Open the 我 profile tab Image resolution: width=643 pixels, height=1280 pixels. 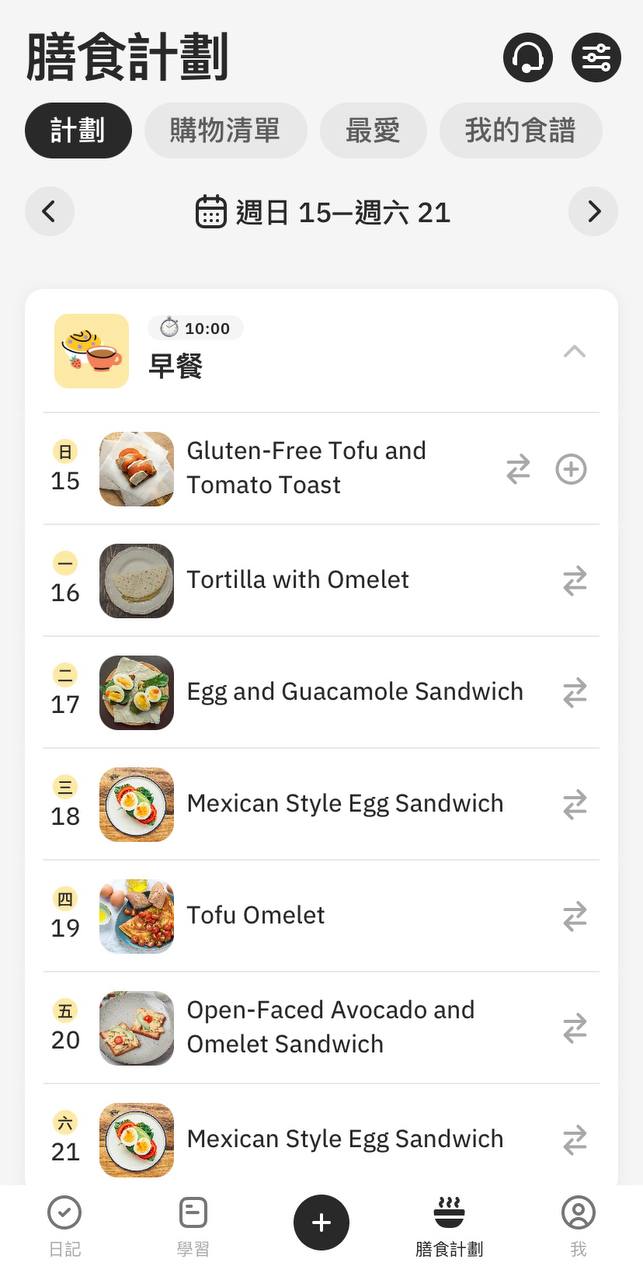(x=578, y=1226)
